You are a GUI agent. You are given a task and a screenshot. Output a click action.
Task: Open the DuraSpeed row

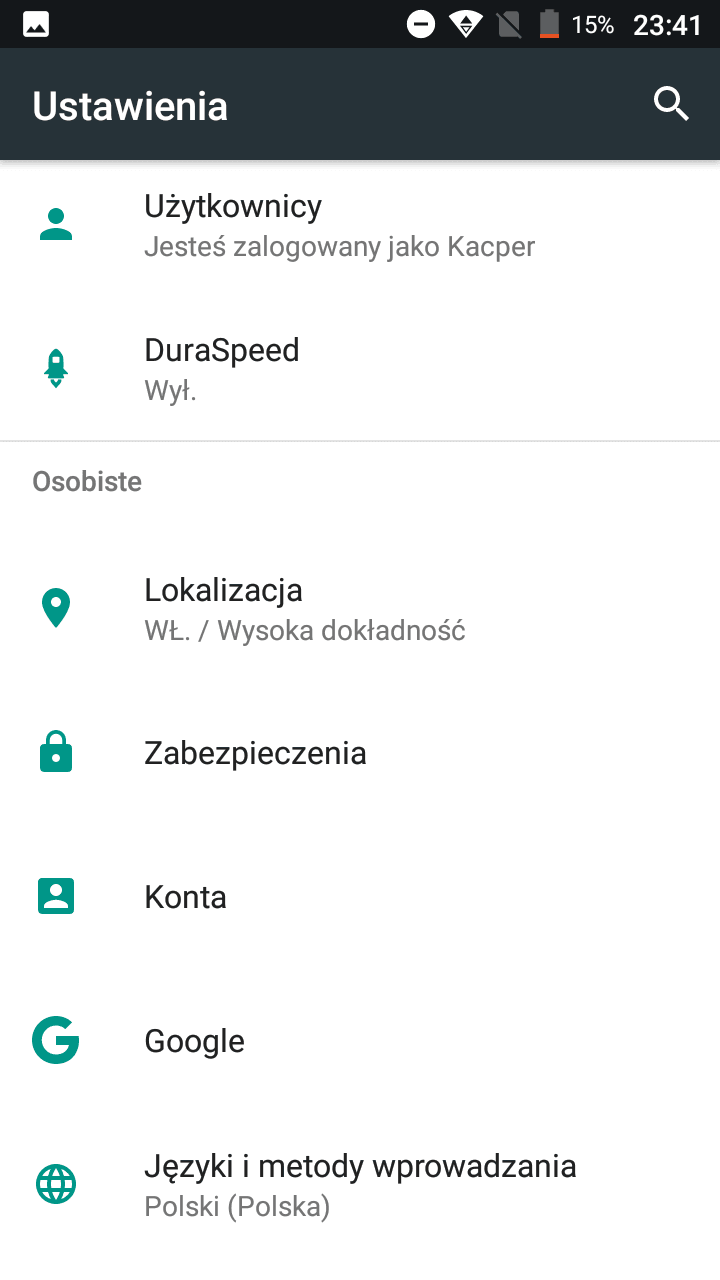(x=360, y=369)
